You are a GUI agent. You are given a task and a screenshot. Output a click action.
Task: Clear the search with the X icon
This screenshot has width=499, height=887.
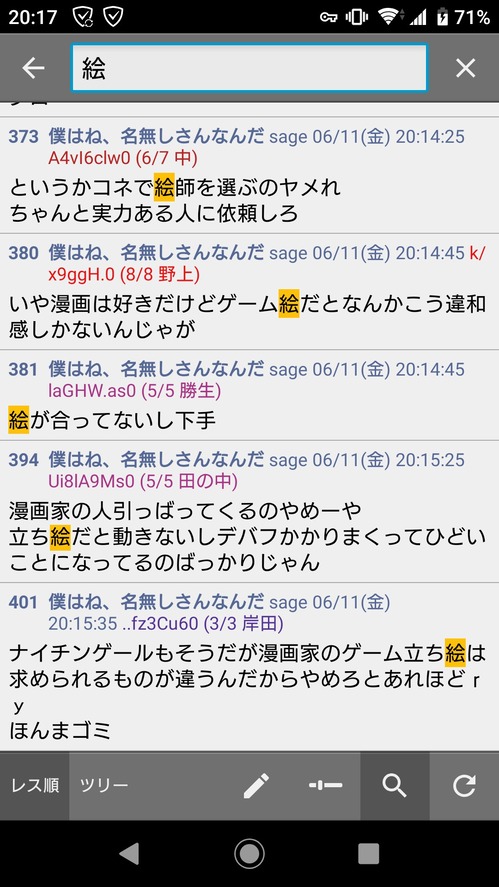[466, 68]
